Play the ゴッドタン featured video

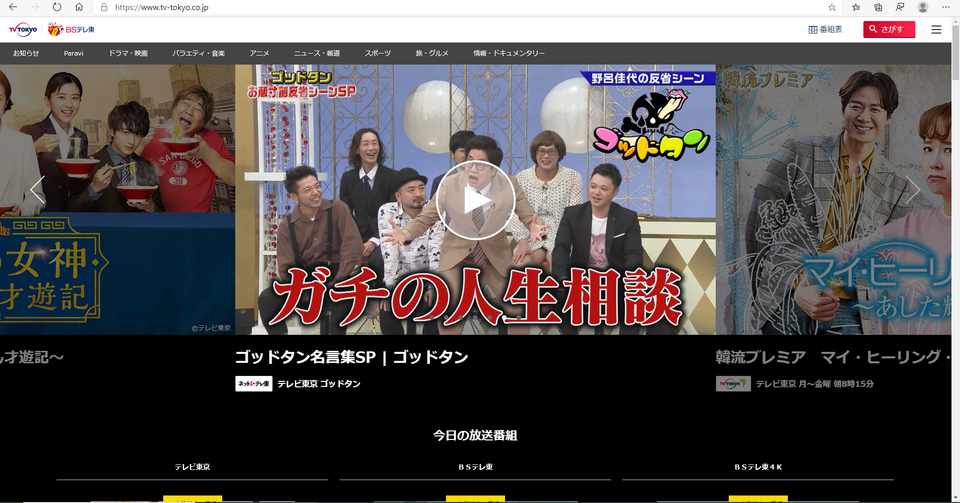pos(475,200)
